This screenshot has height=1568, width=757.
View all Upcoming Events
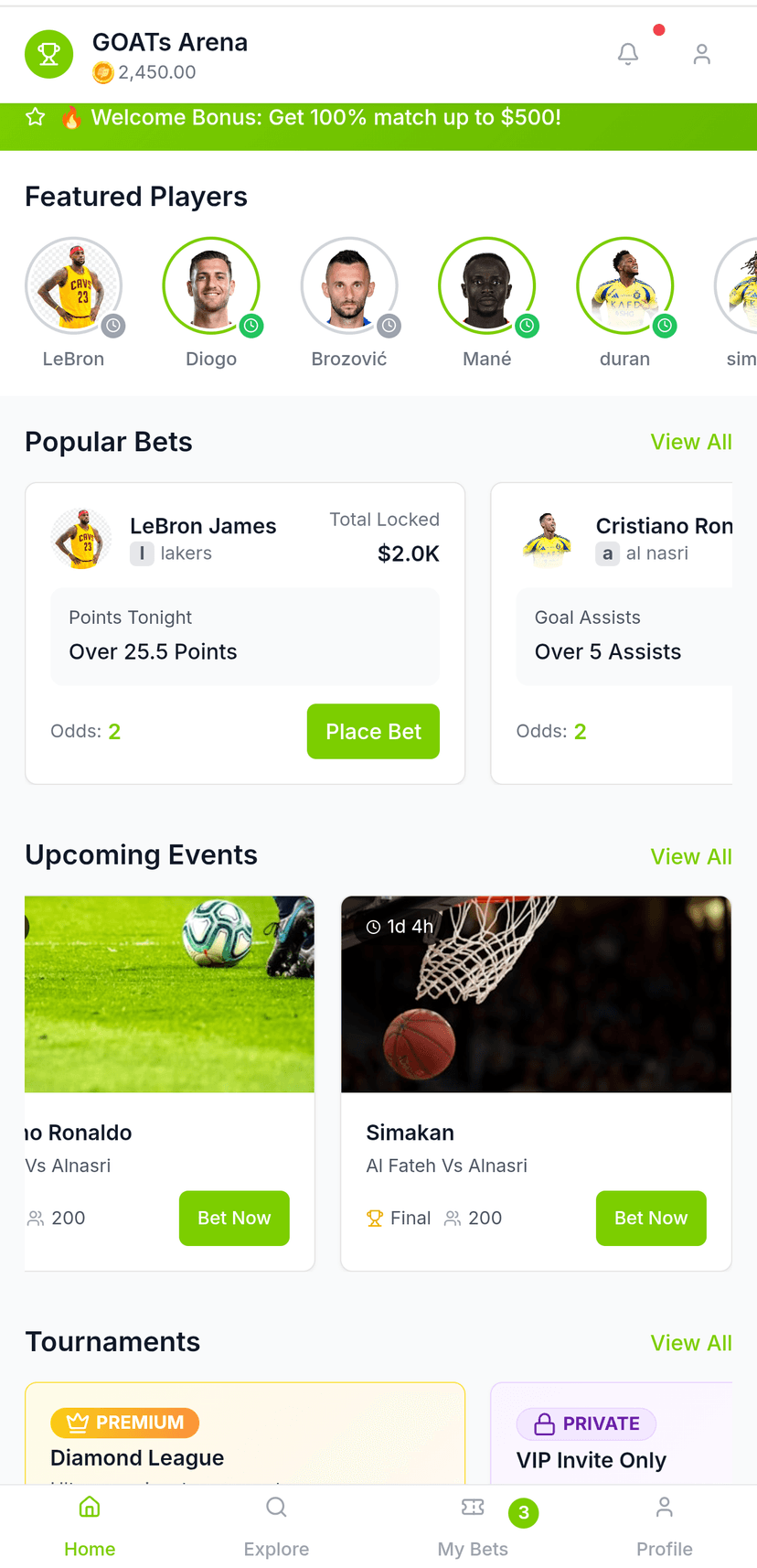tap(690, 856)
